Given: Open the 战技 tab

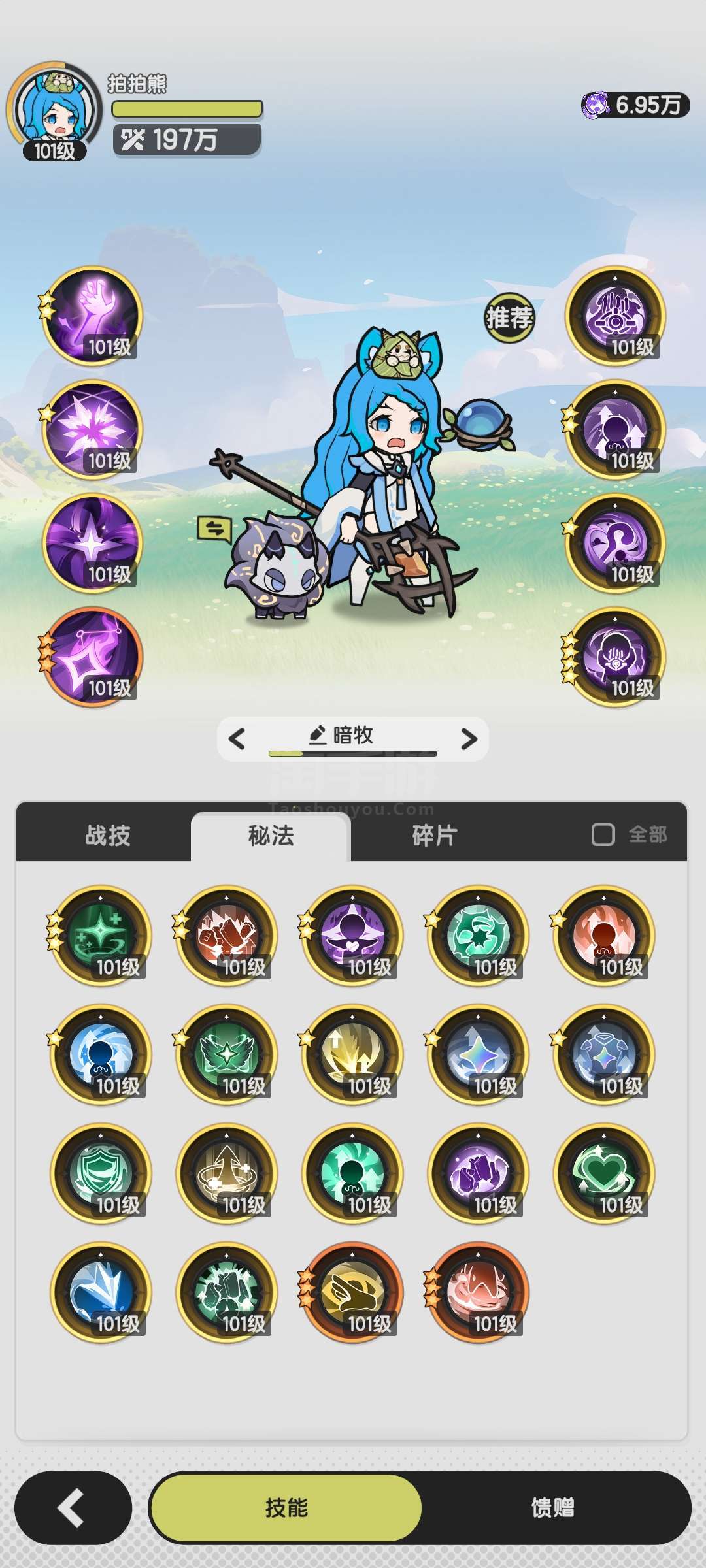Looking at the screenshot, I should [x=108, y=835].
